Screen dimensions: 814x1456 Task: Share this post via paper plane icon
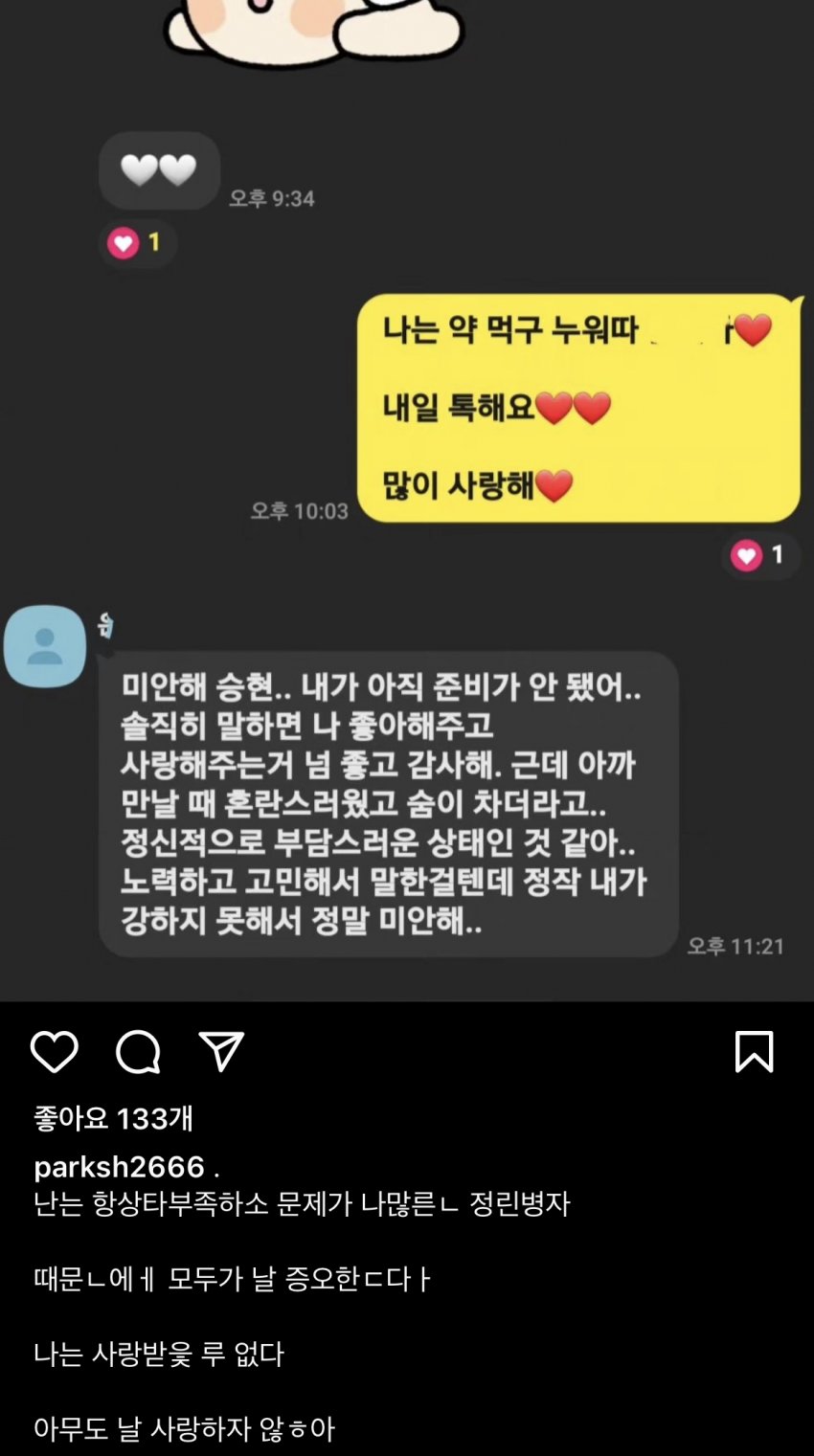pyautogui.click(x=221, y=1051)
